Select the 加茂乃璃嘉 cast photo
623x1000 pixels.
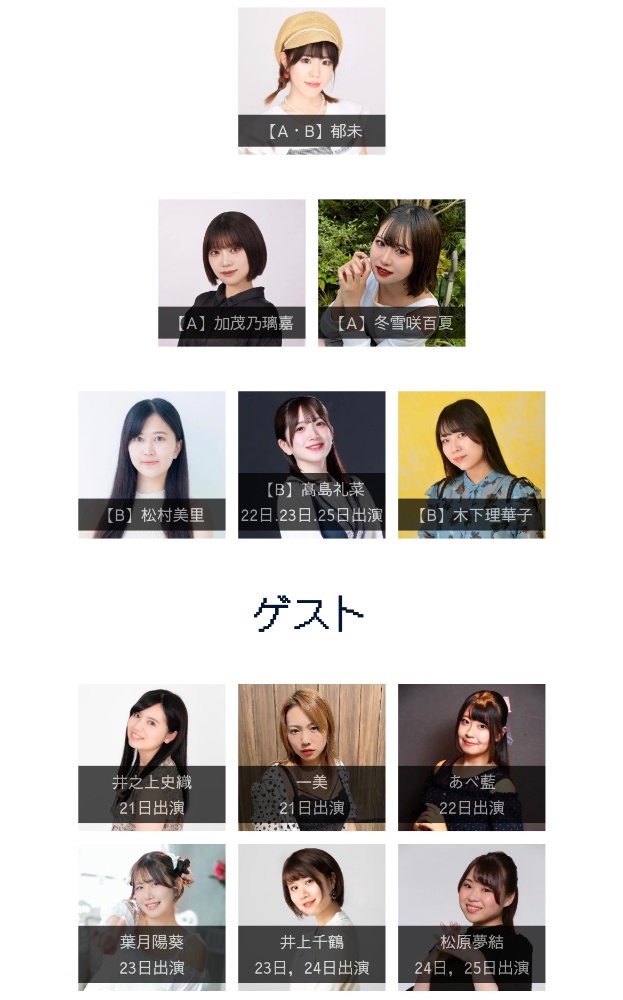(231, 272)
